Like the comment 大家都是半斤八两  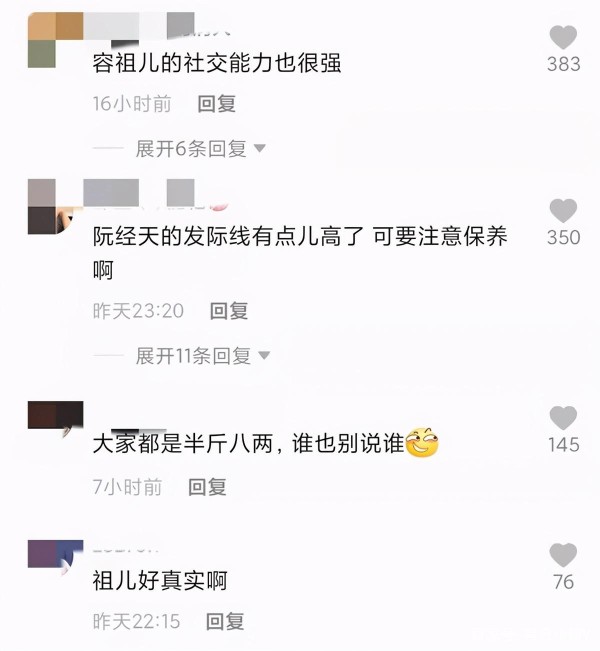pos(563,418)
